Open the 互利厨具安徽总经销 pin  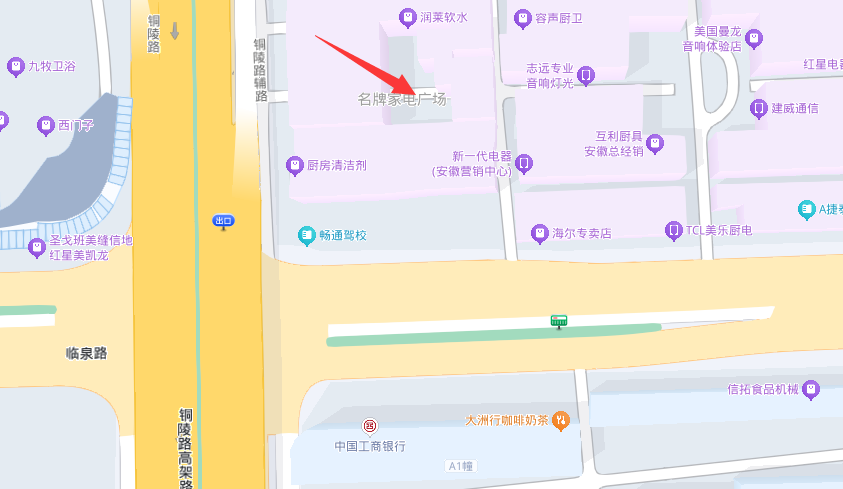tap(655, 144)
